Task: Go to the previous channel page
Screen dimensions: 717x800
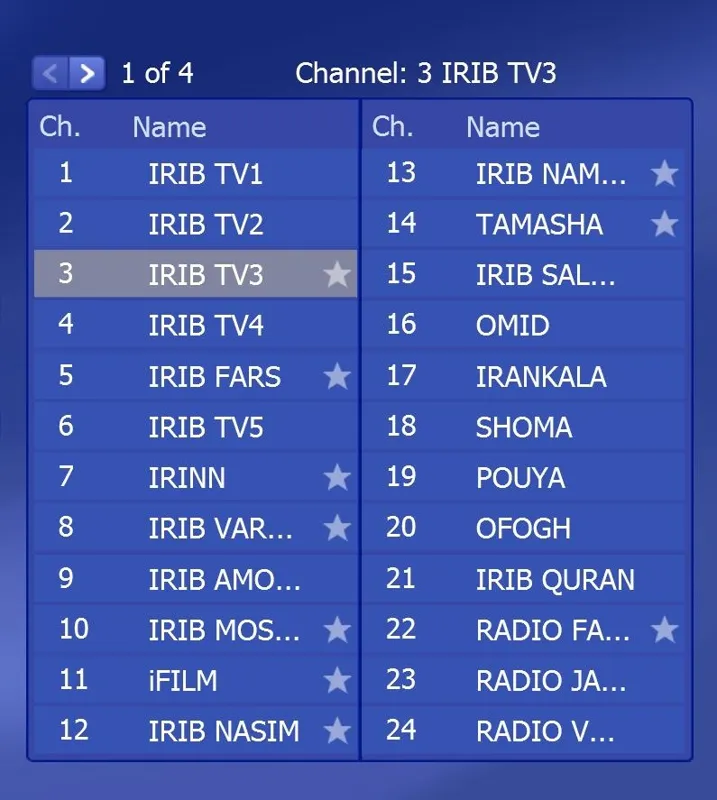Action: [51, 73]
